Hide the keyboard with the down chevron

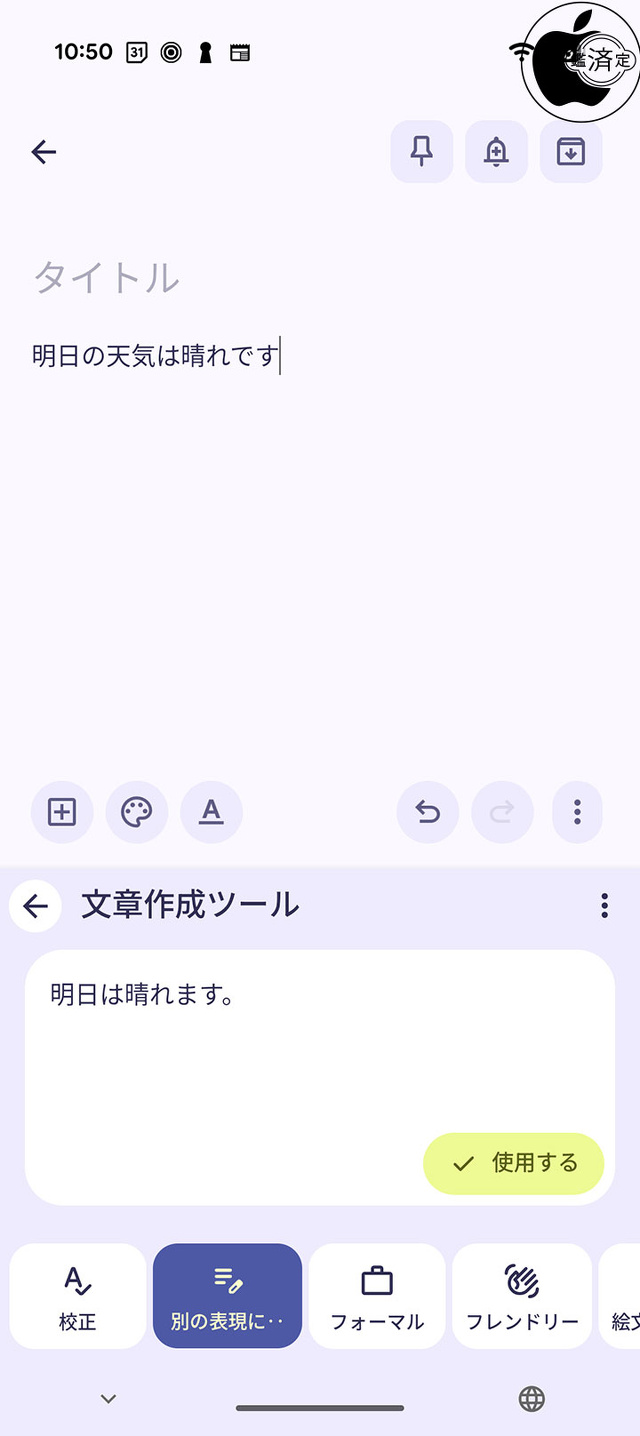(x=109, y=1399)
